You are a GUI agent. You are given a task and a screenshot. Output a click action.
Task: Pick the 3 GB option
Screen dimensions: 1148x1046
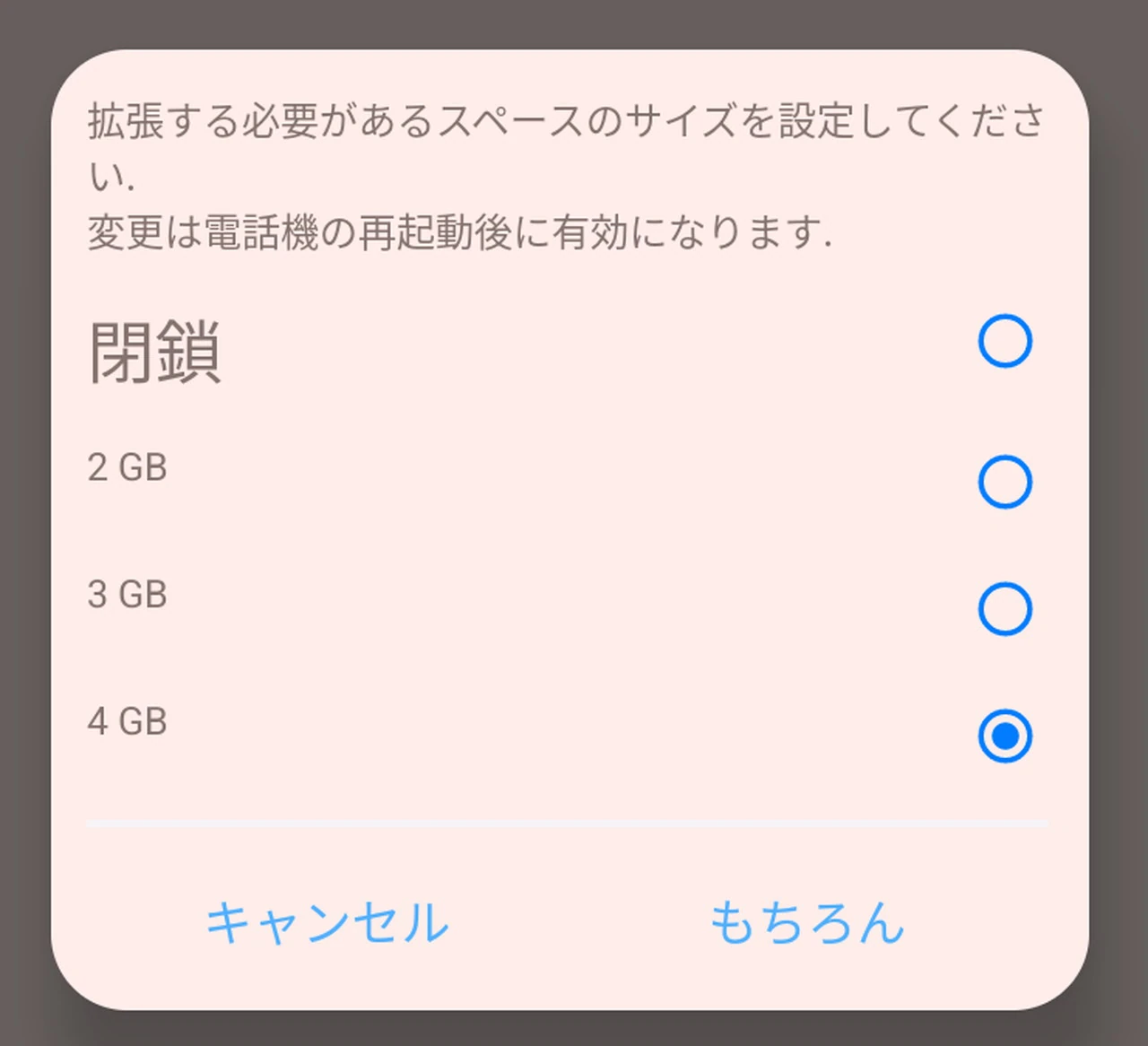coord(1004,609)
